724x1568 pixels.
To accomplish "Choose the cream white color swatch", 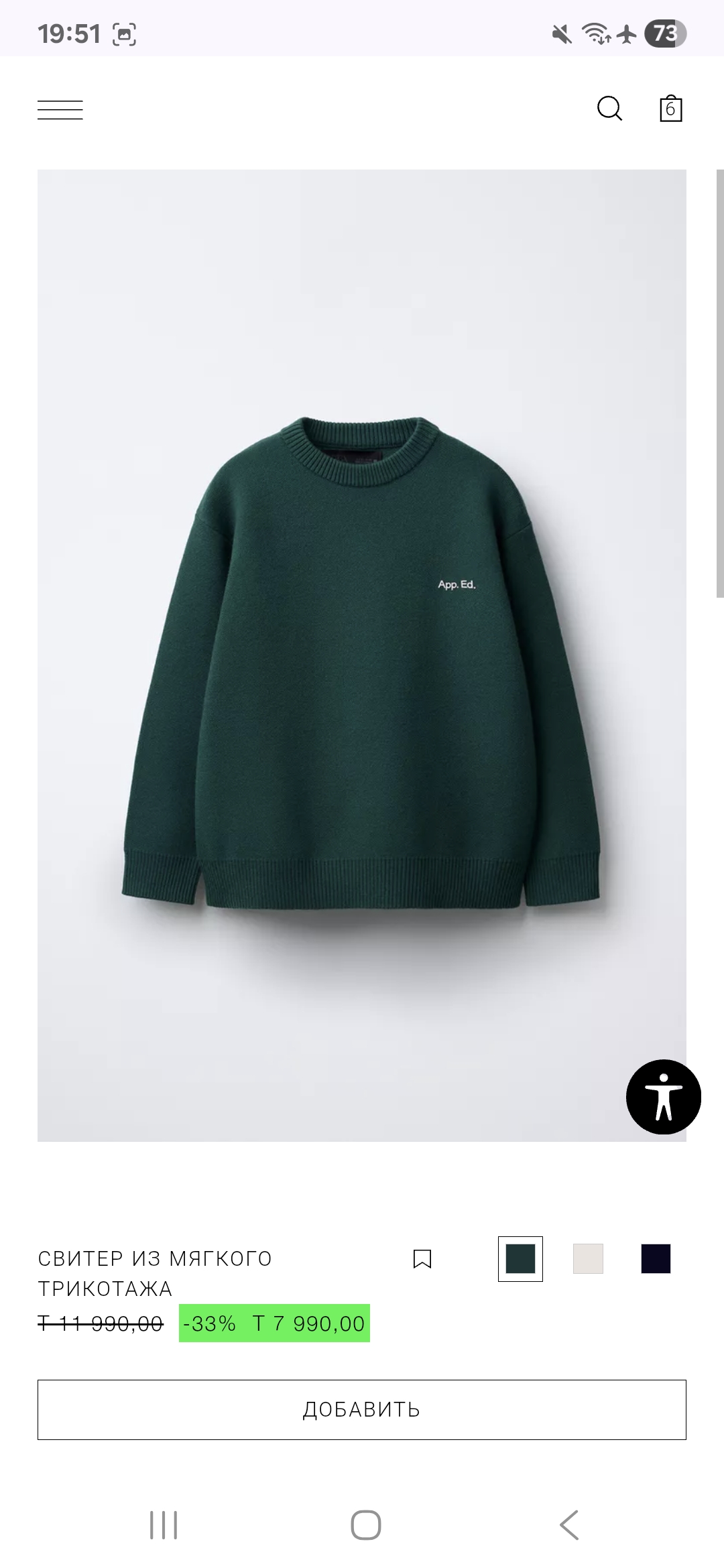I will (588, 1259).
